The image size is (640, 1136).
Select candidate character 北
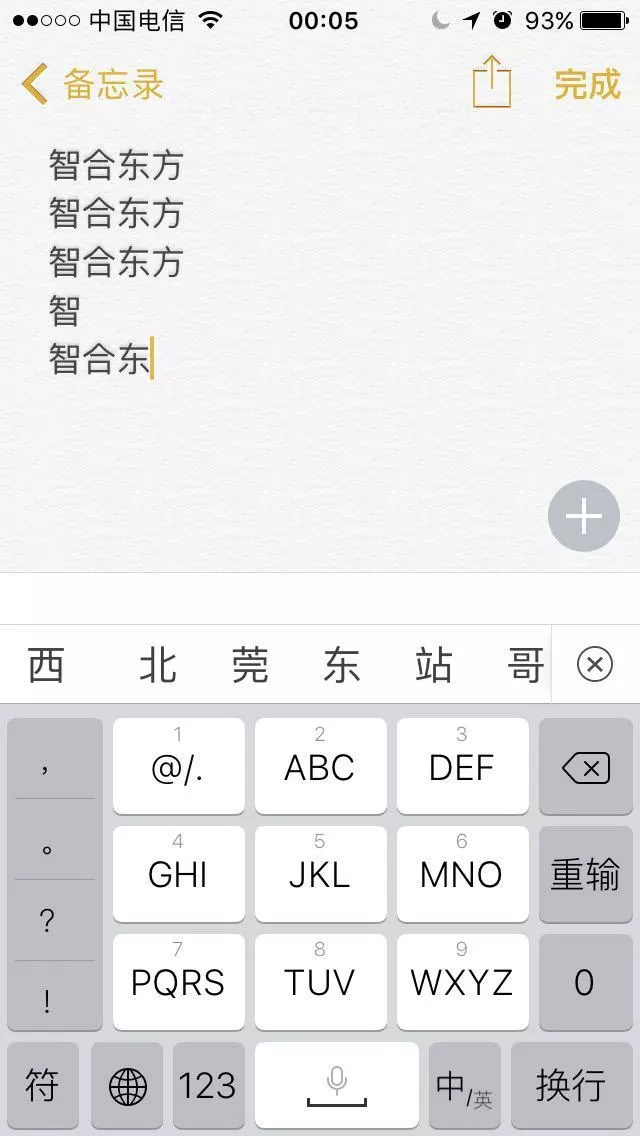pyautogui.click(x=158, y=665)
